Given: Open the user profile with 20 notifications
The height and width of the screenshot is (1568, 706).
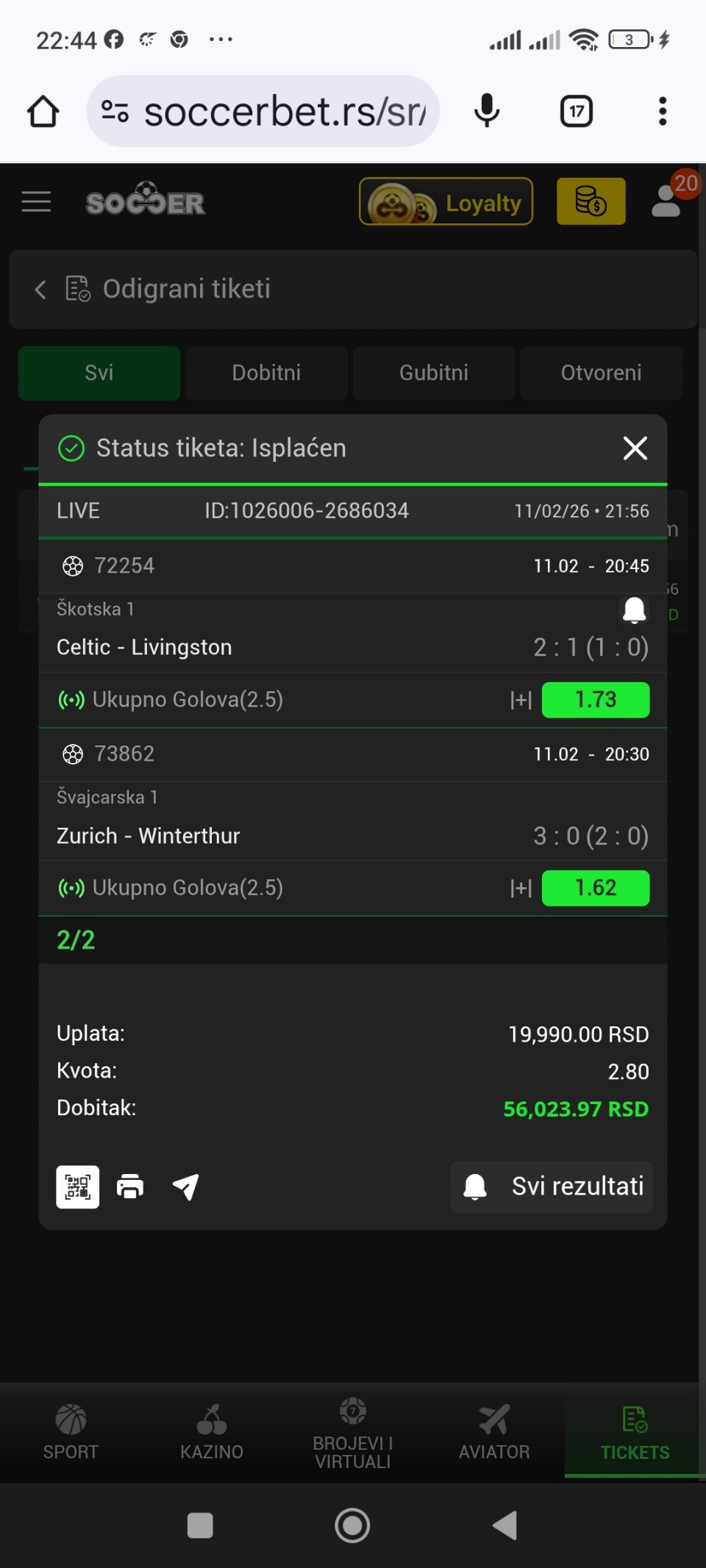Looking at the screenshot, I should 668,200.
